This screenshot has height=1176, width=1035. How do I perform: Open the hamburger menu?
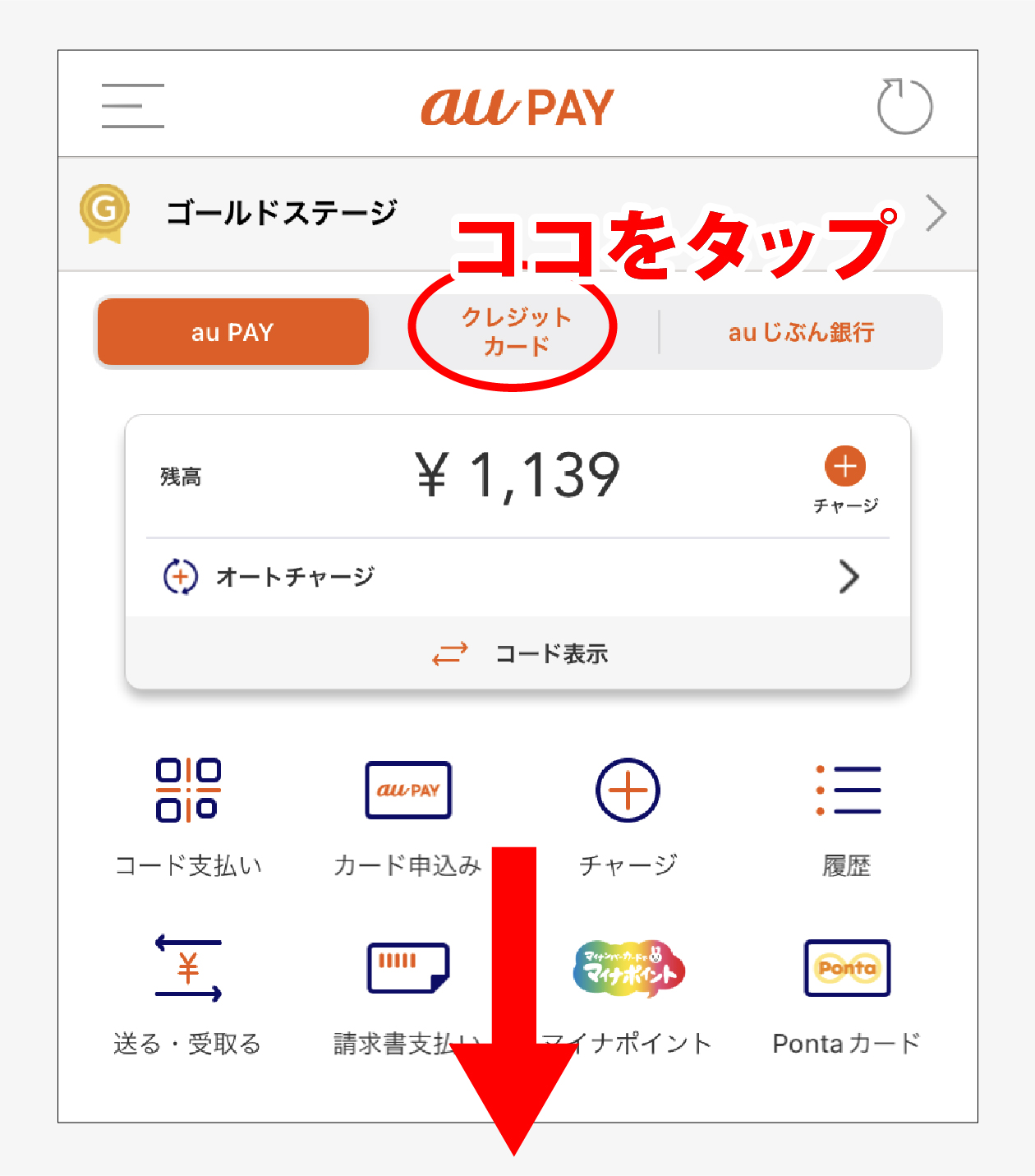132,106
